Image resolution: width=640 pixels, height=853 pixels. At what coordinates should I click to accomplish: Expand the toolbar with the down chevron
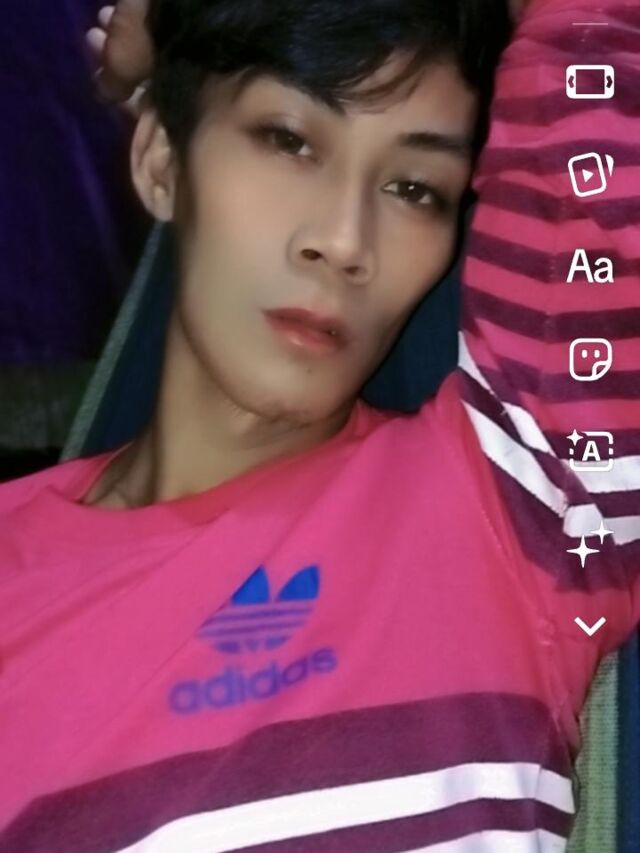(x=590, y=626)
